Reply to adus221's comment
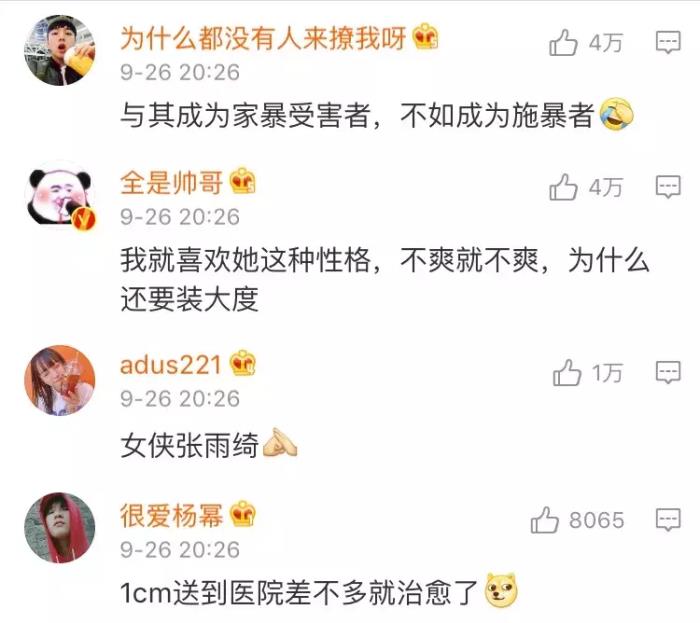 point(668,373)
